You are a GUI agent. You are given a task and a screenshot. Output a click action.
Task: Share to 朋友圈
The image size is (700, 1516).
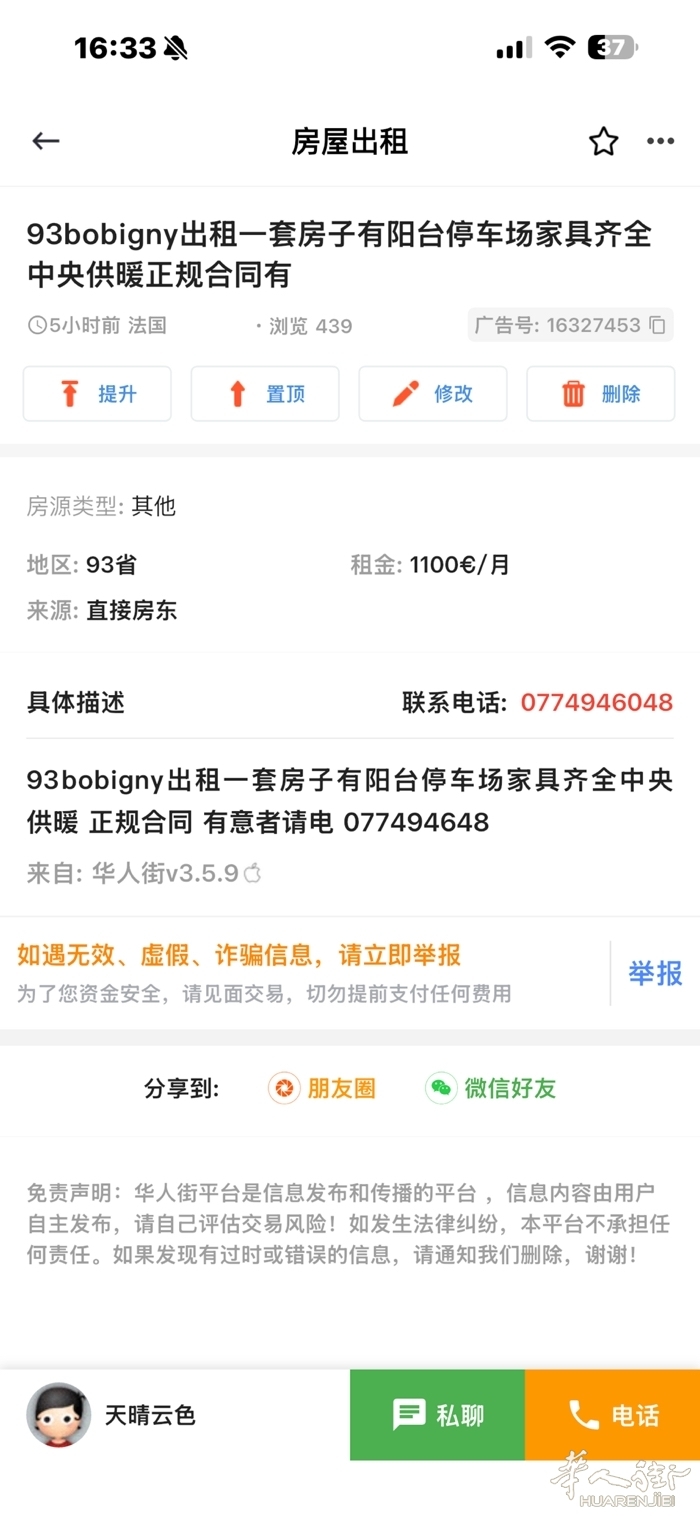322,1088
